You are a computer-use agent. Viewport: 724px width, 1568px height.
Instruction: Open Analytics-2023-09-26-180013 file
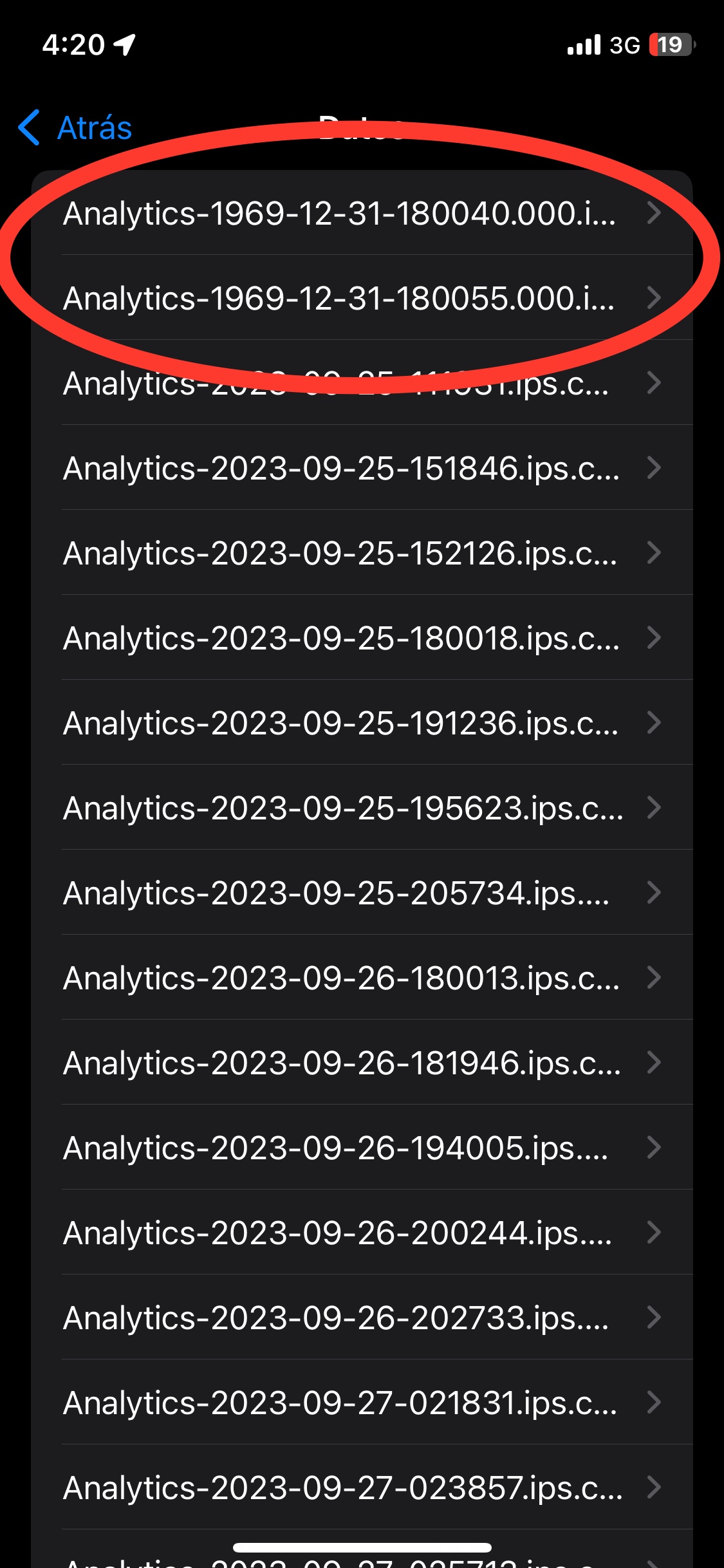362,978
